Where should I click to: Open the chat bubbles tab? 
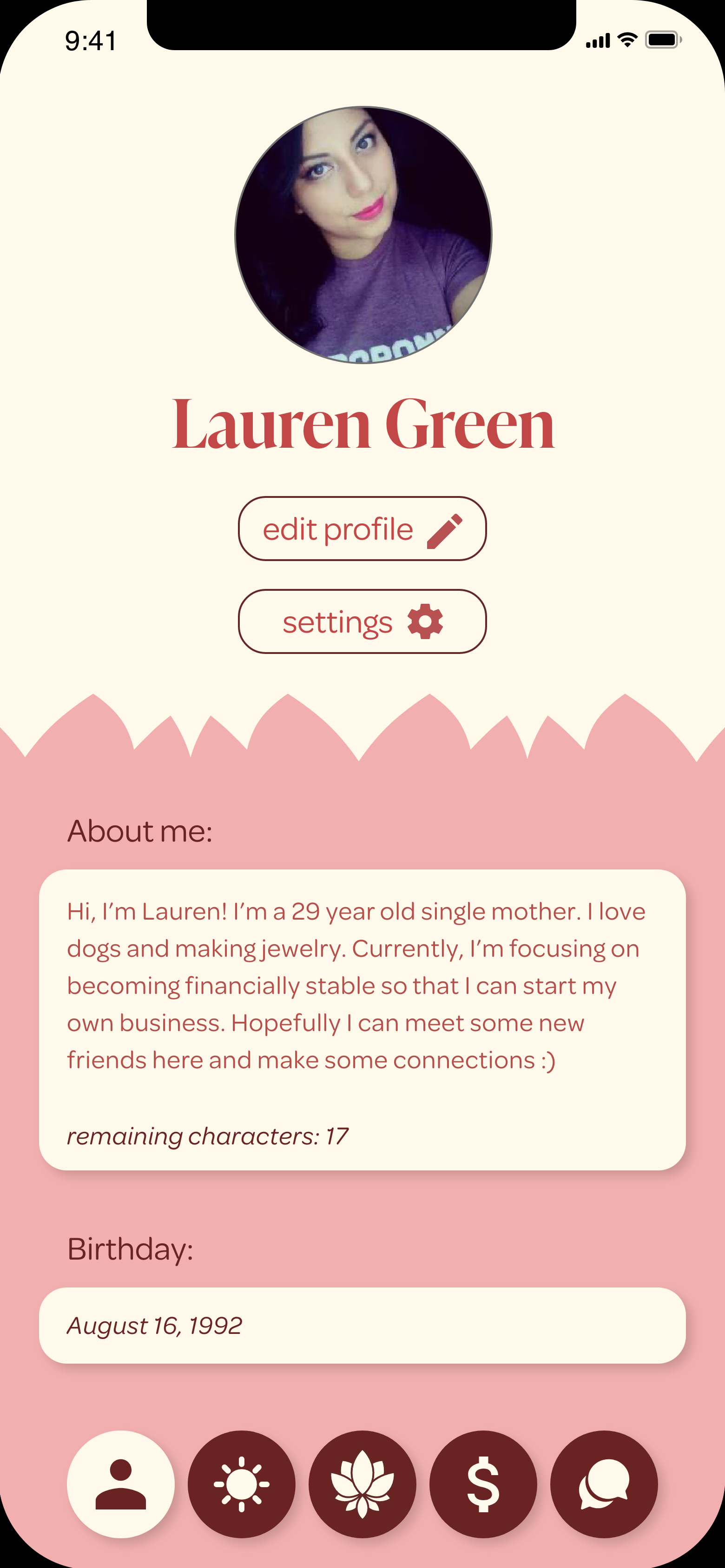(x=604, y=1484)
